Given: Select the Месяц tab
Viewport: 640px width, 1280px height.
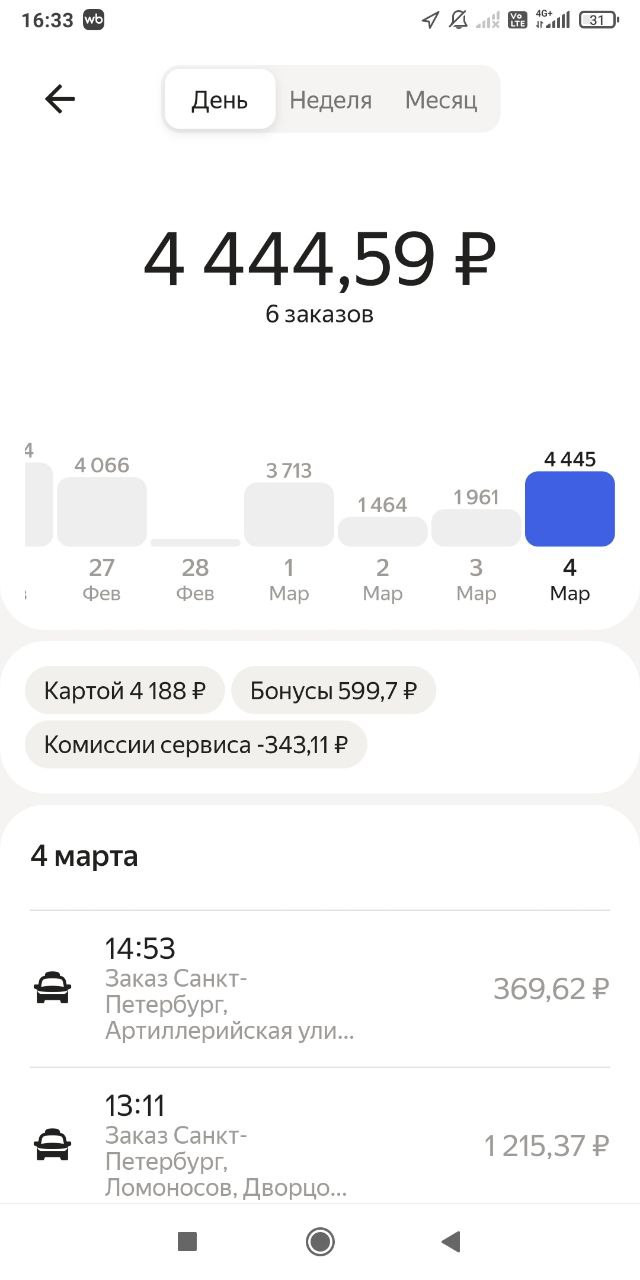Looking at the screenshot, I should tap(440, 100).
